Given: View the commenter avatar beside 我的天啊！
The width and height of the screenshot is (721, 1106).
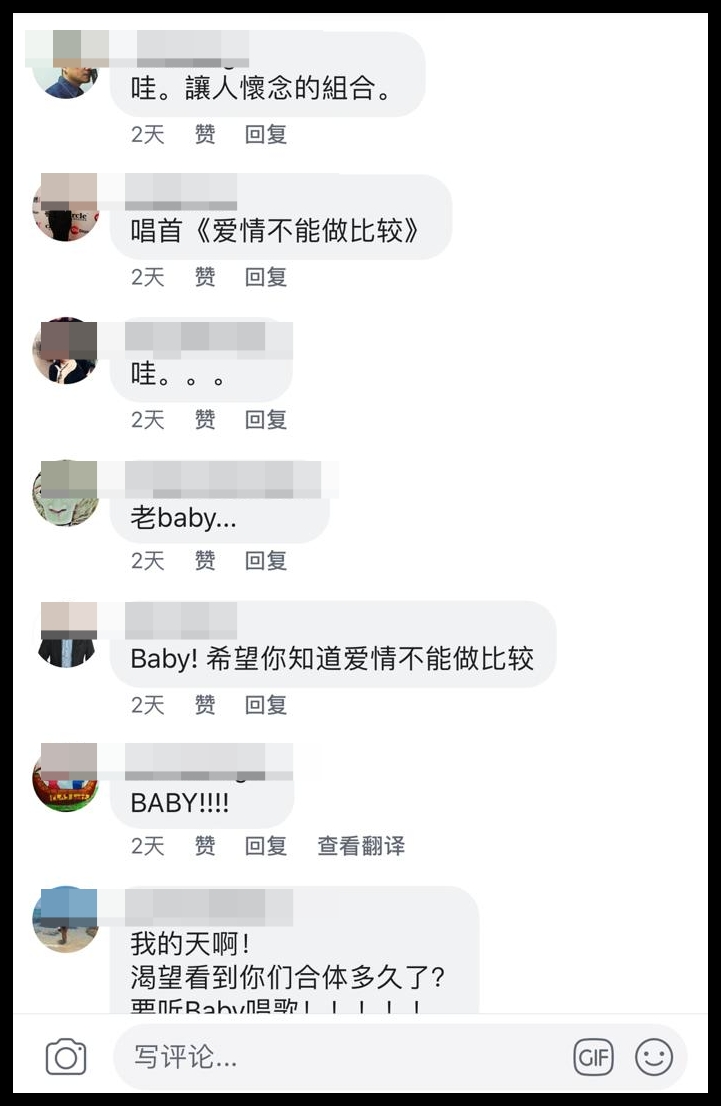Looking at the screenshot, I should click(66, 919).
